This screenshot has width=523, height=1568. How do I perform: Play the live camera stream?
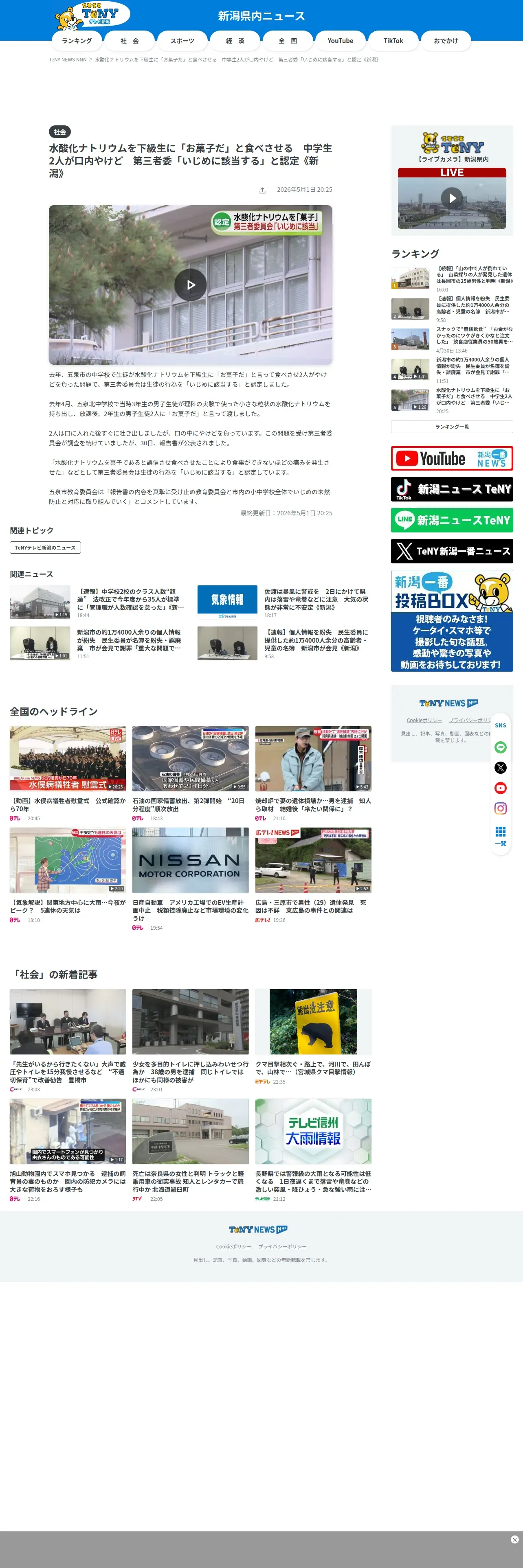(452, 198)
